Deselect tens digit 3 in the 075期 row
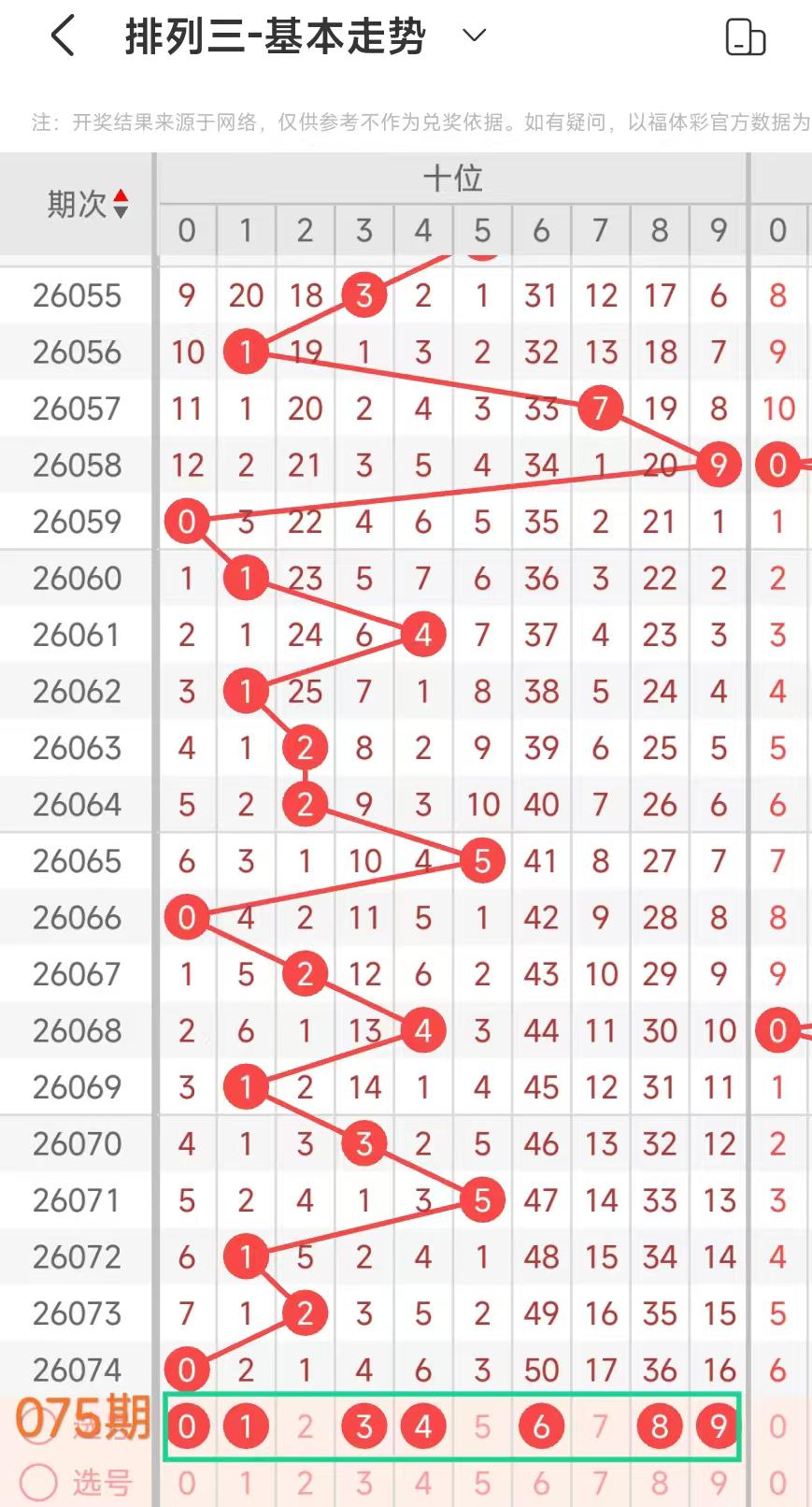Viewport: 812px width, 1507px height. pos(364,1427)
